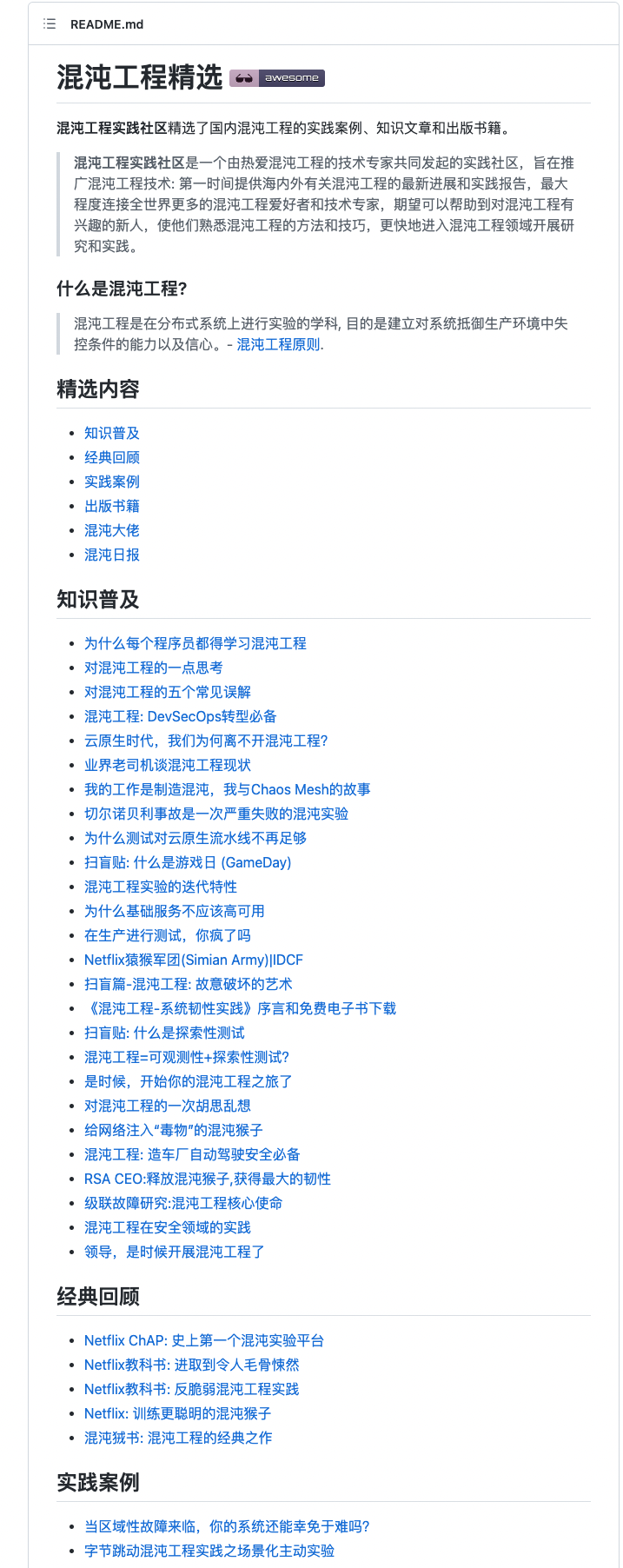
Task: Open 对混沌工程的五个常见误解 article
Action: (x=167, y=692)
